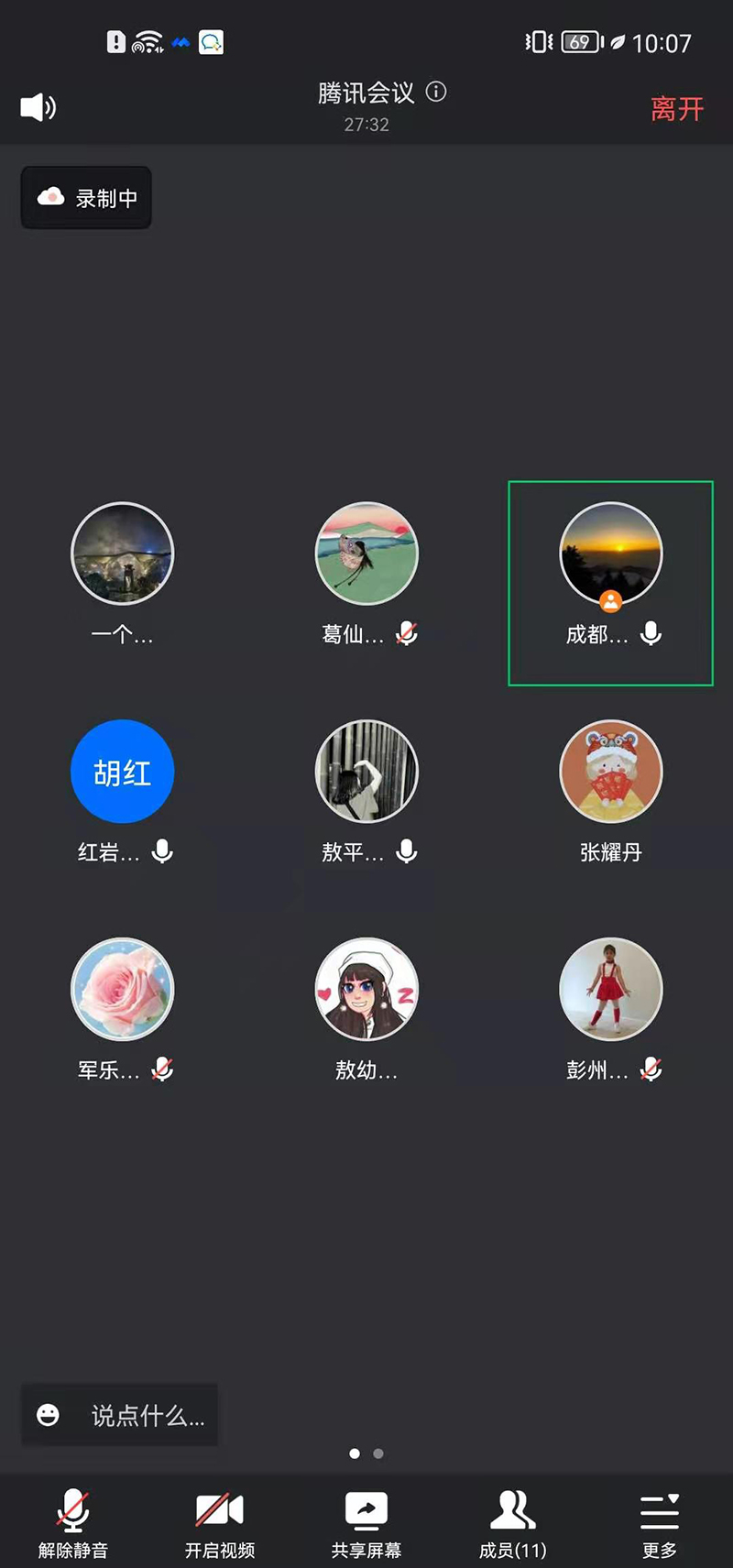This screenshot has height=1568, width=733.
Task: Open the 更多 menu
Action: click(660, 1523)
